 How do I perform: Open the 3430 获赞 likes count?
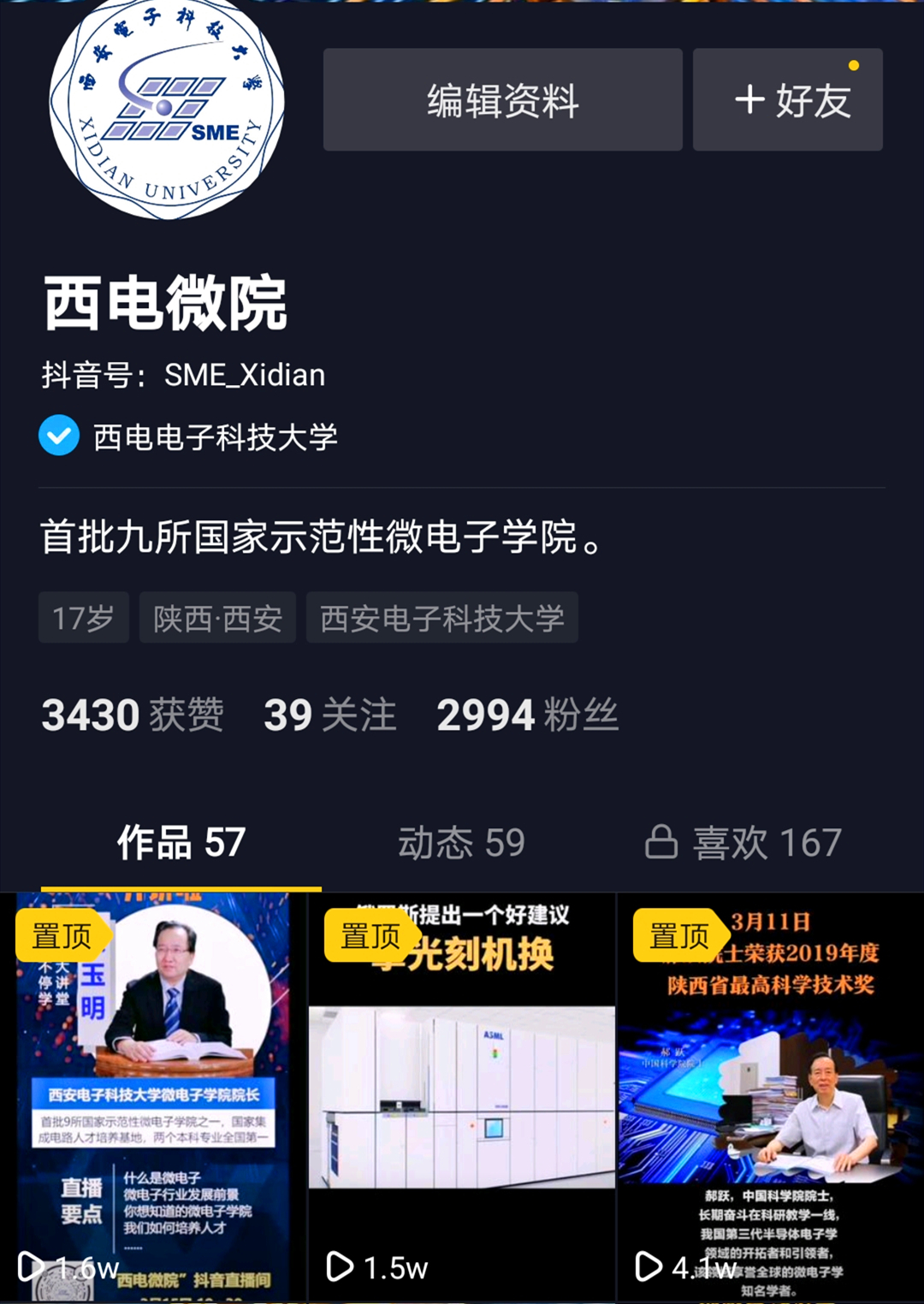click(x=133, y=714)
